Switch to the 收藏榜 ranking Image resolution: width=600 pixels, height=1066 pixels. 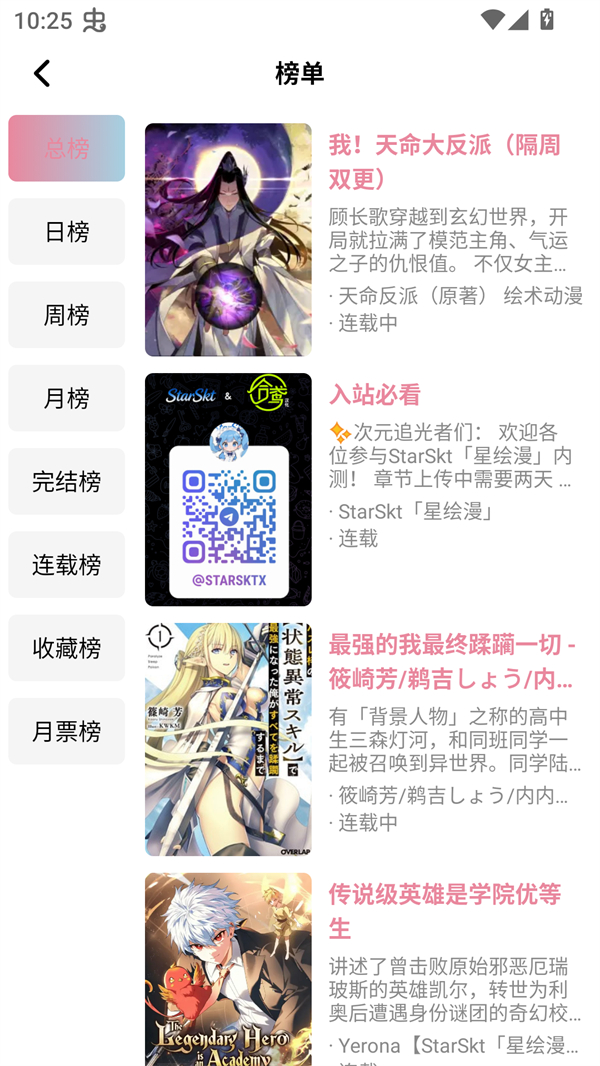click(66, 648)
